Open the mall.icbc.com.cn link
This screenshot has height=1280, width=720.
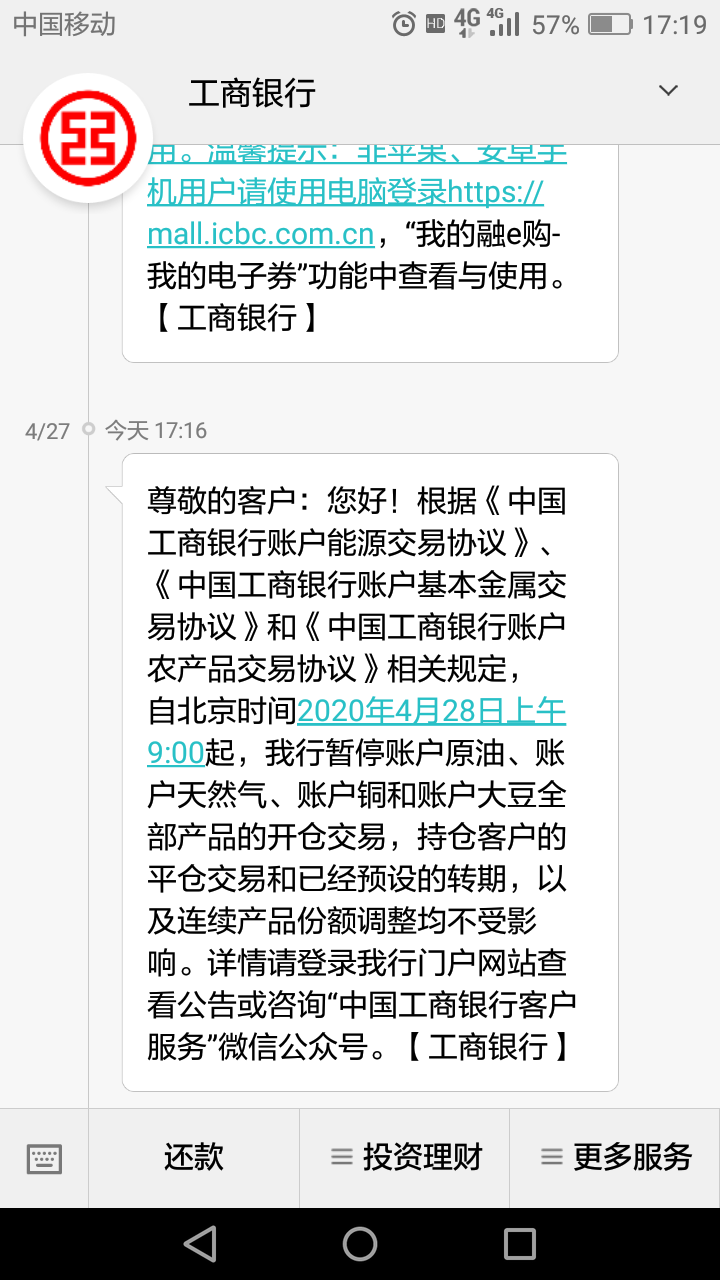[x=261, y=234]
